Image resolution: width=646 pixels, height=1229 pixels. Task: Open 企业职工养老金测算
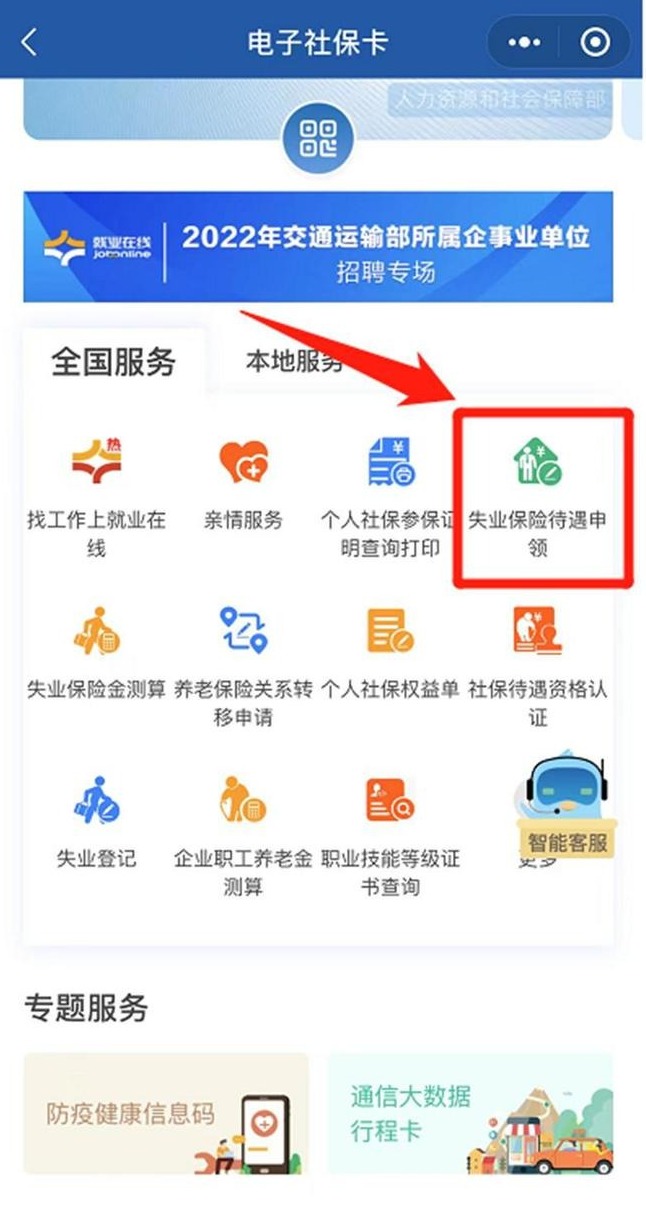pyautogui.click(x=243, y=836)
